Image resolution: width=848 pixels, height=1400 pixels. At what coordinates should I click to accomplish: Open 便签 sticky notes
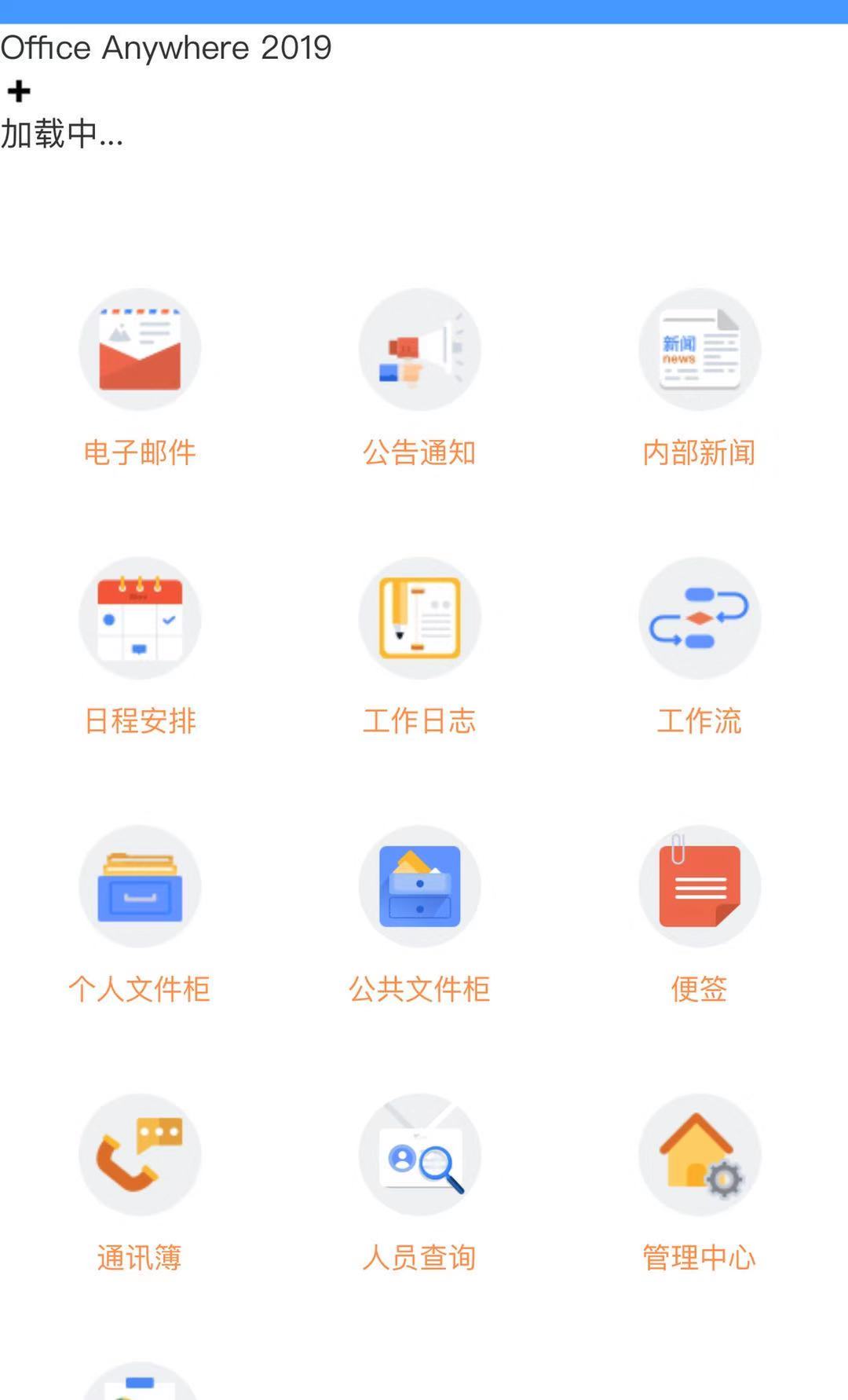tap(699, 886)
